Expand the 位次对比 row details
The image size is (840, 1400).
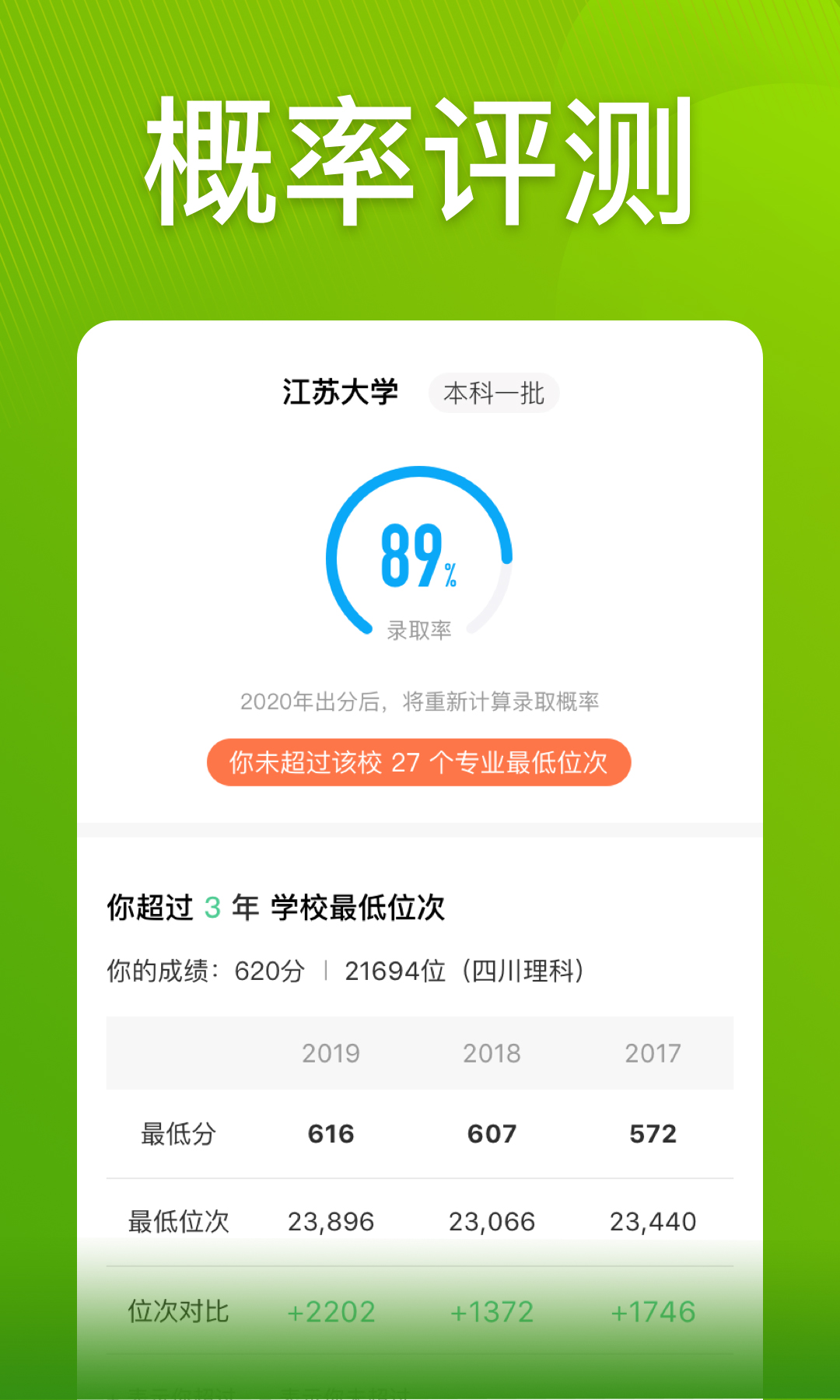[177, 1311]
